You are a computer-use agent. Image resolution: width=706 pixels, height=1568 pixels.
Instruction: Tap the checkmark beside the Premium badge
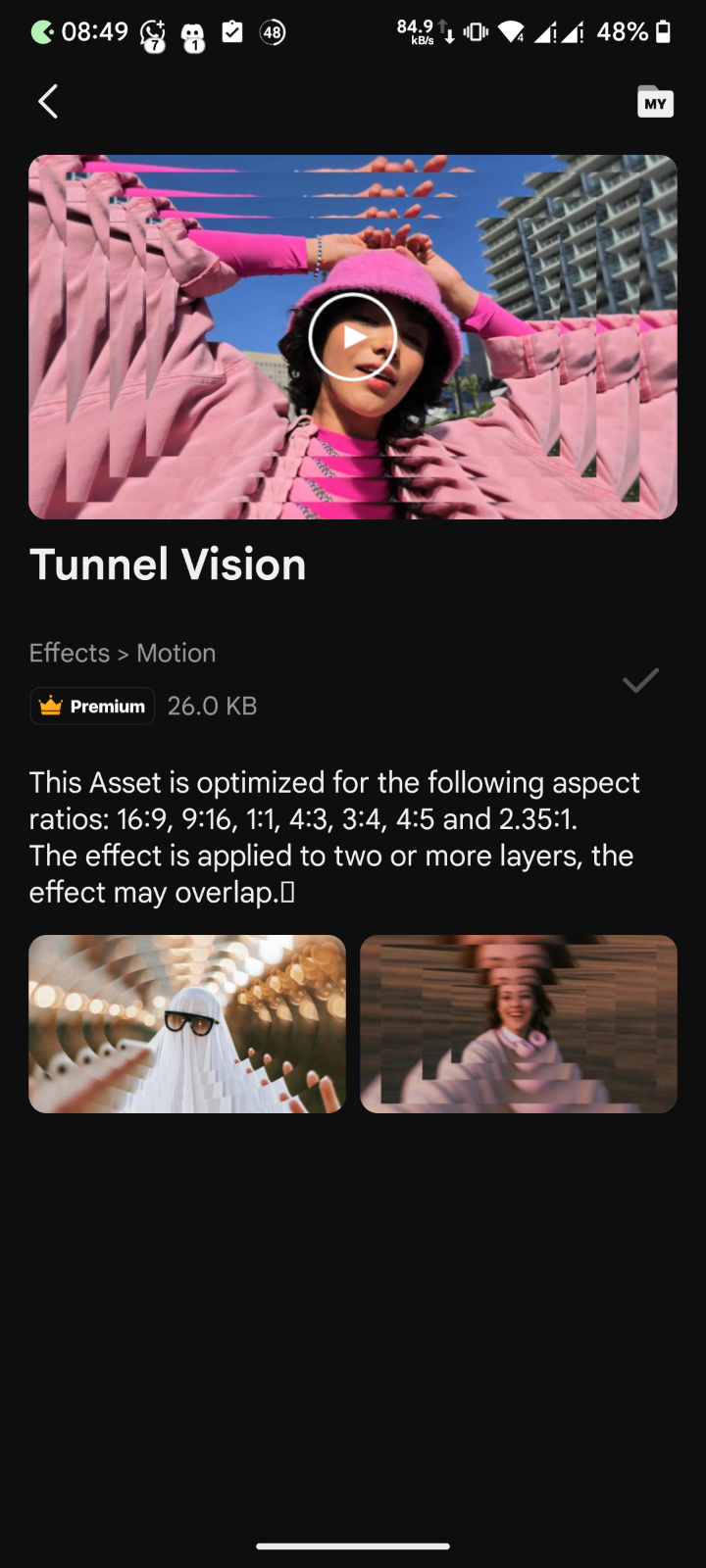640,680
